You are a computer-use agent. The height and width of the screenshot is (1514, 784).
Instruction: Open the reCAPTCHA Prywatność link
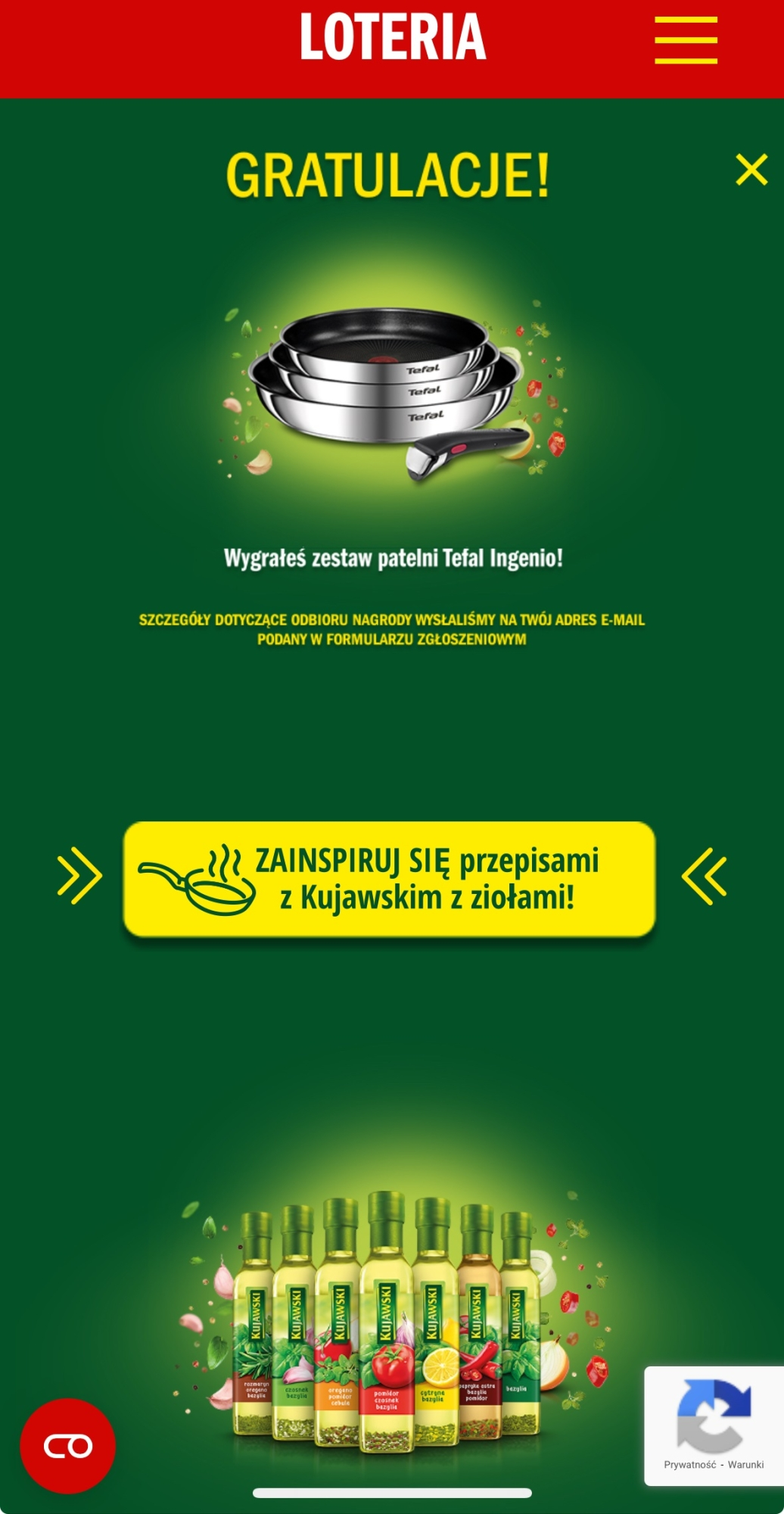(x=689, y=1465)
